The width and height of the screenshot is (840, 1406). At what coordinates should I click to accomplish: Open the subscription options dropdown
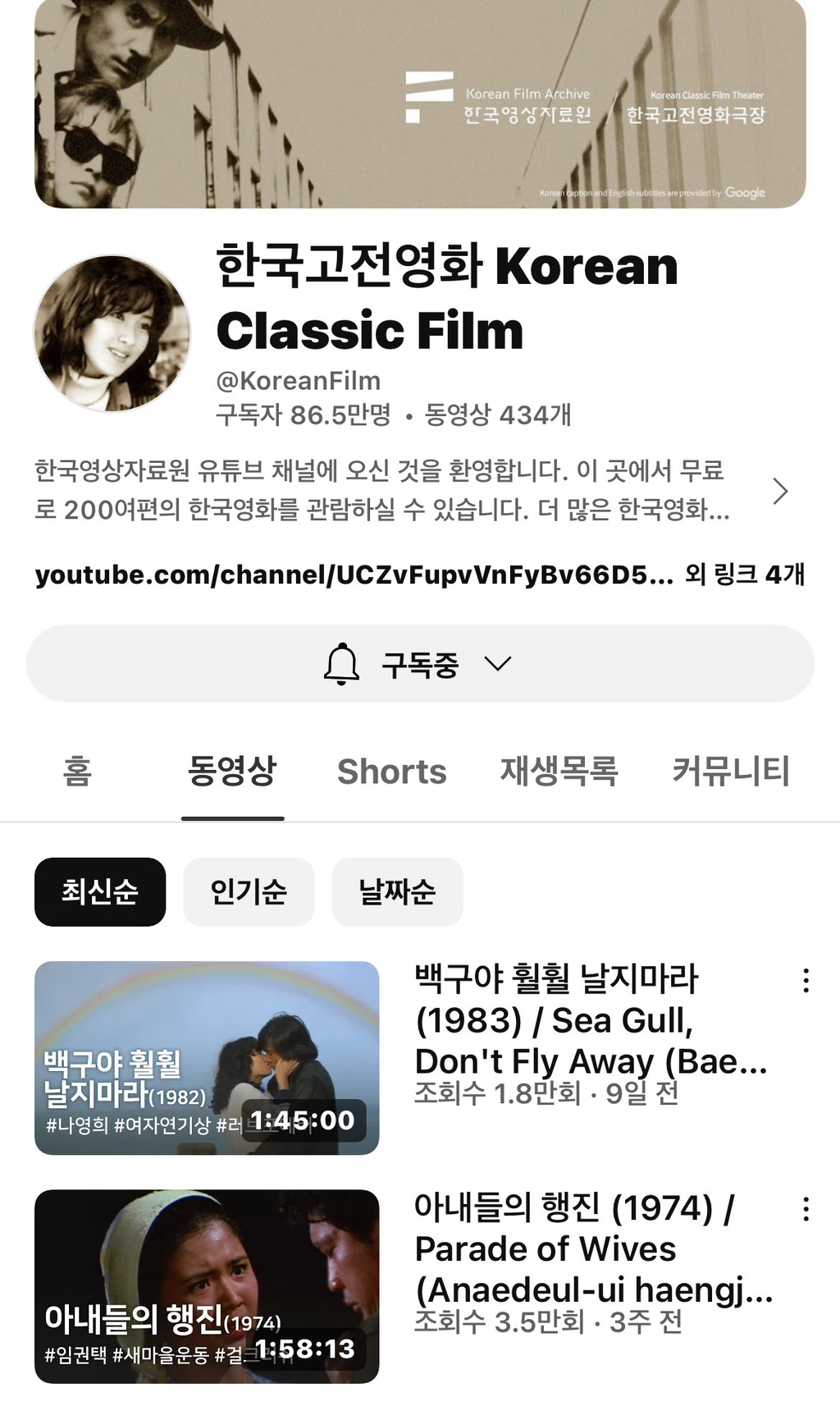pos(500,665)
